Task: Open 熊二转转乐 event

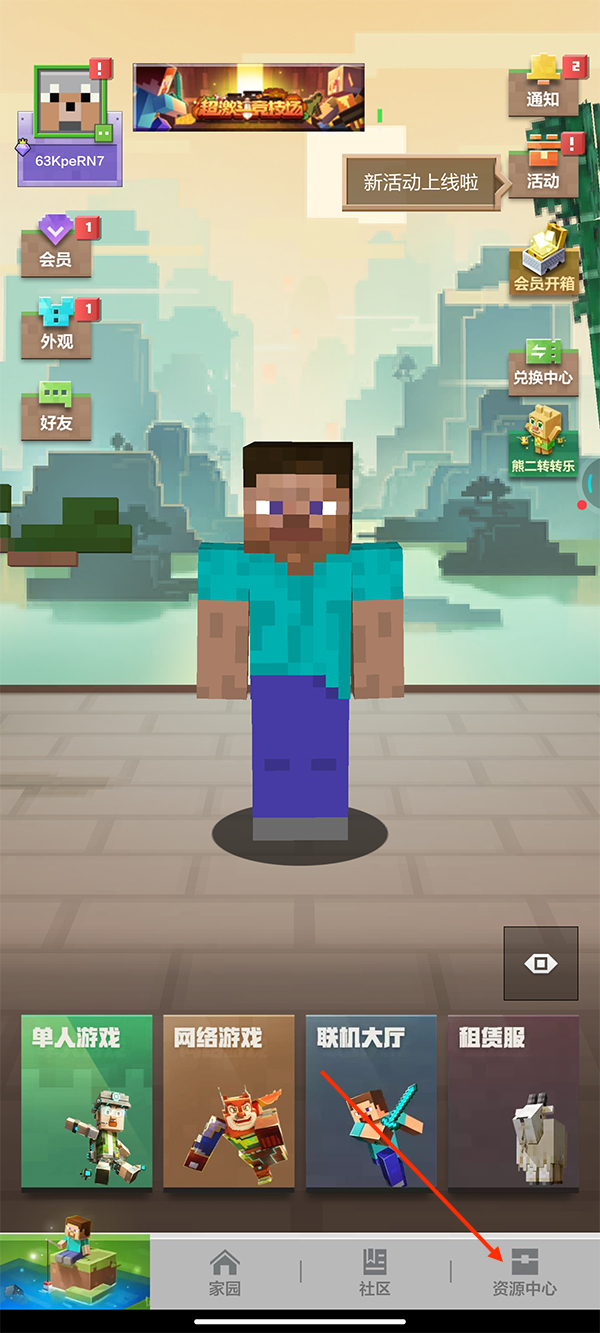Action: pos(543,442)
